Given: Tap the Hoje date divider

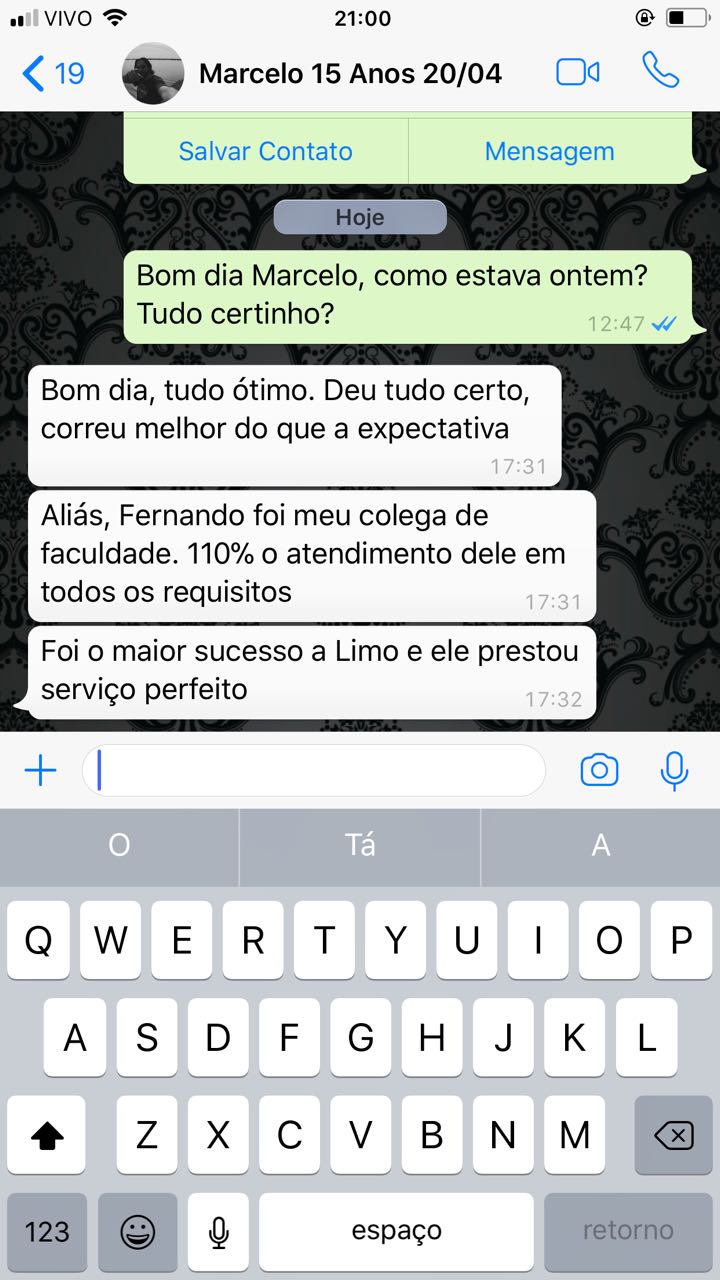Looking at the screenshot, I should point(359,216).
